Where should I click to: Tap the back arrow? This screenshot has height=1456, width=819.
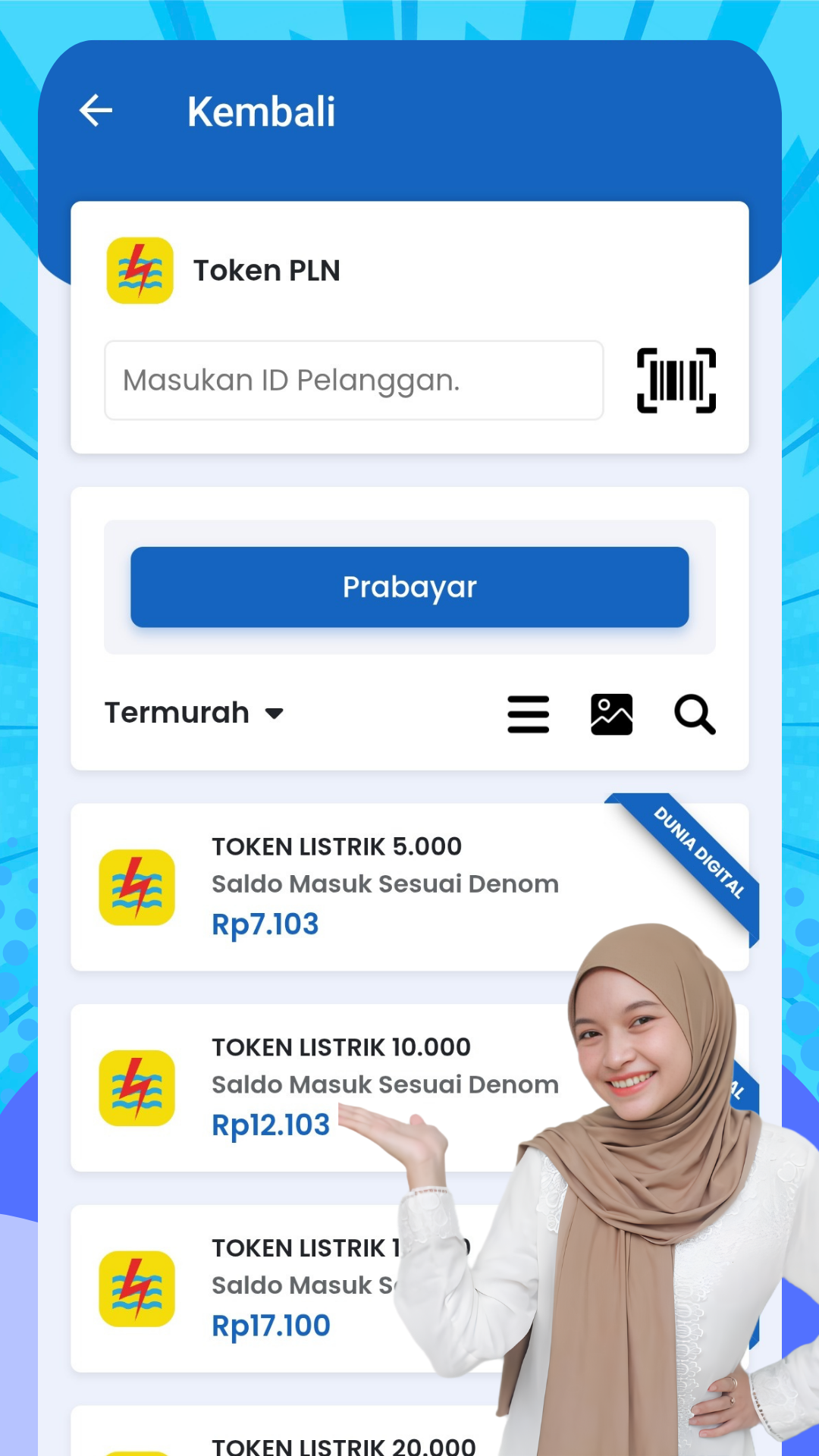[x=95, y=111]
